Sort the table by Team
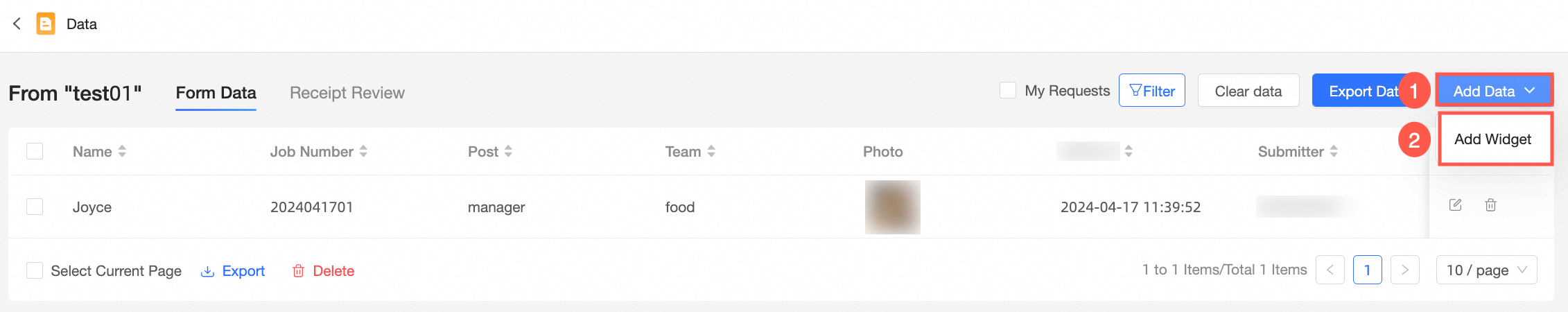 711,151
